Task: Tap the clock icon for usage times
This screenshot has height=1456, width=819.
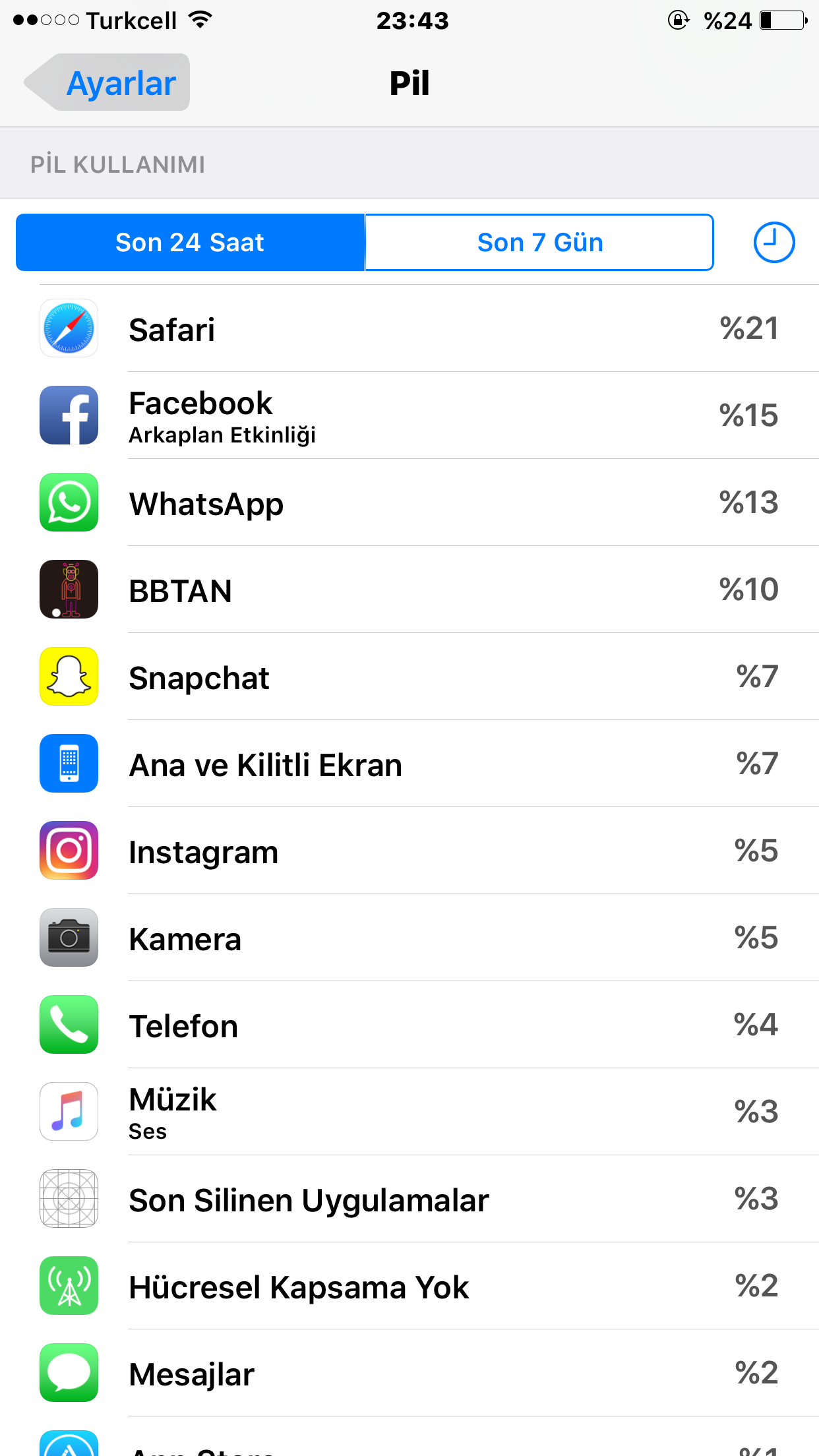Action: point(774,242)
